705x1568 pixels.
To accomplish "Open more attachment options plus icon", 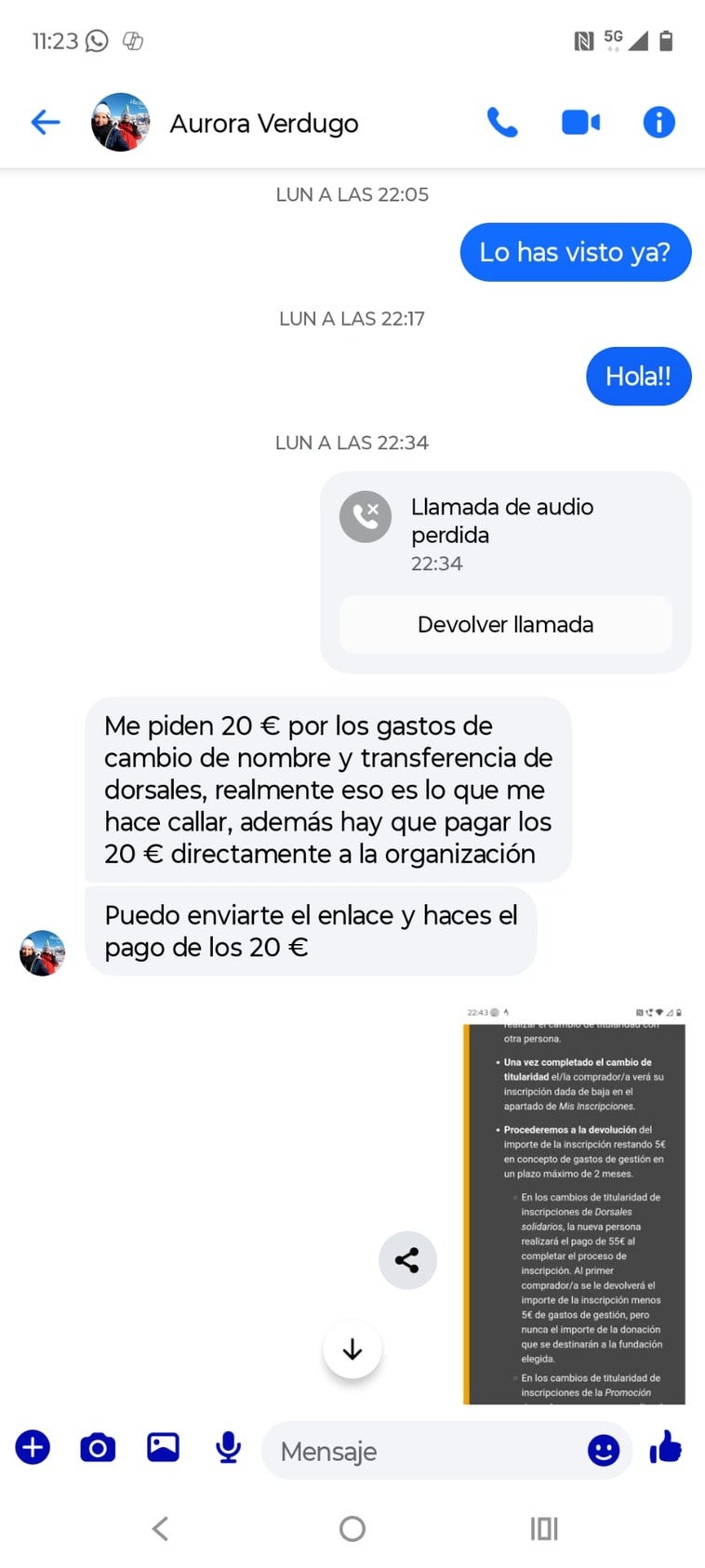I will coord(33,1447).
